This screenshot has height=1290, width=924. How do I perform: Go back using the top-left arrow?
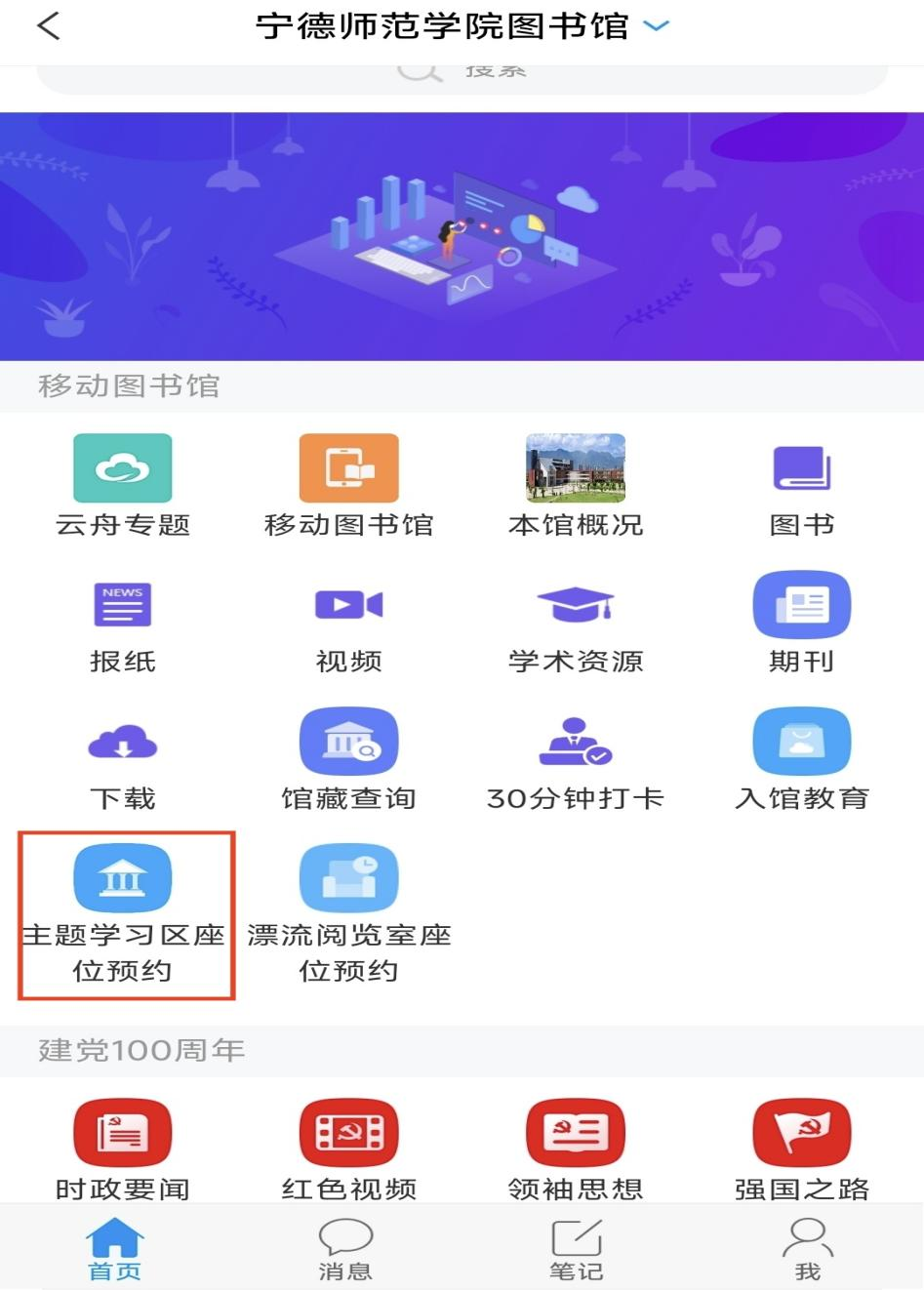click(49, 26)
